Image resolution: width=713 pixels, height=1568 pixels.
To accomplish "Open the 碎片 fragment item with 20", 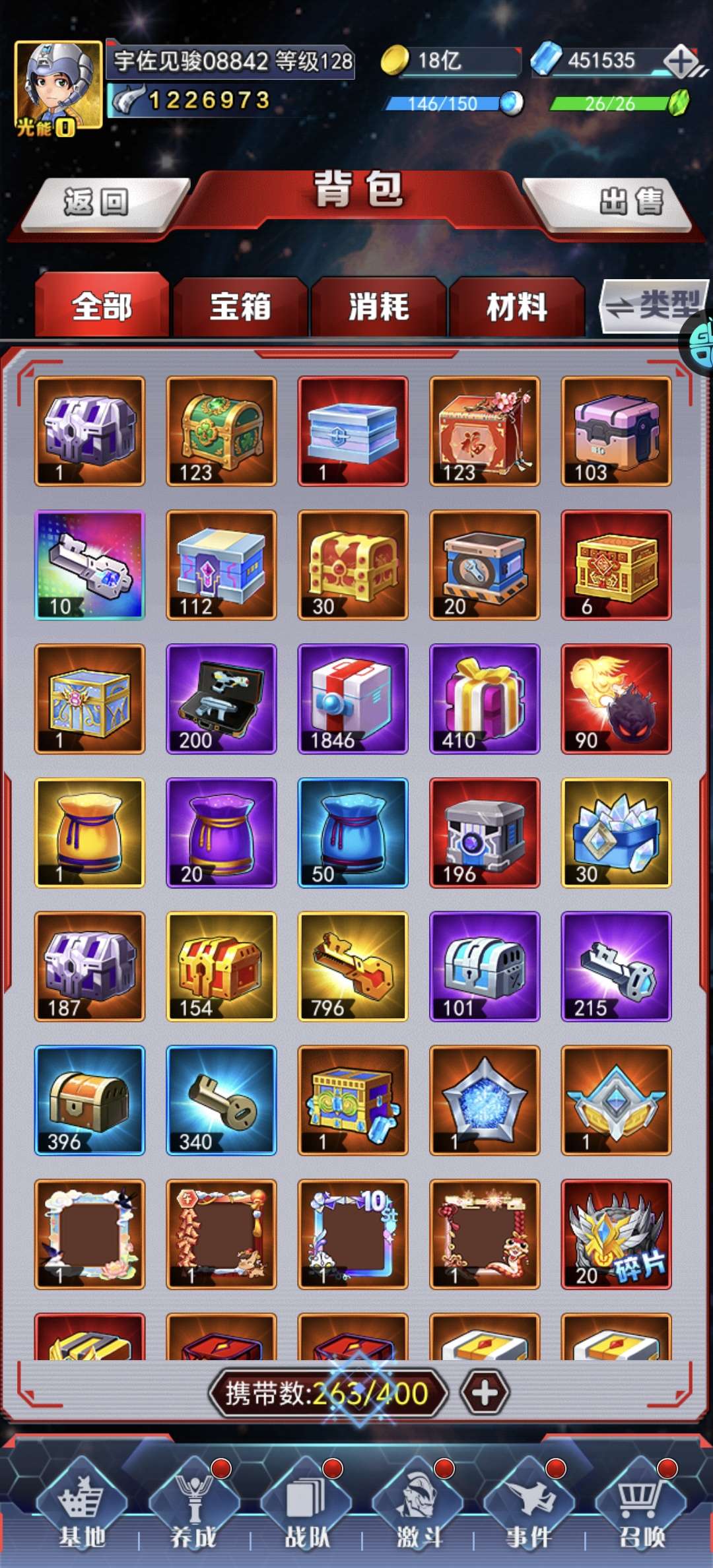I will 617,1234.
